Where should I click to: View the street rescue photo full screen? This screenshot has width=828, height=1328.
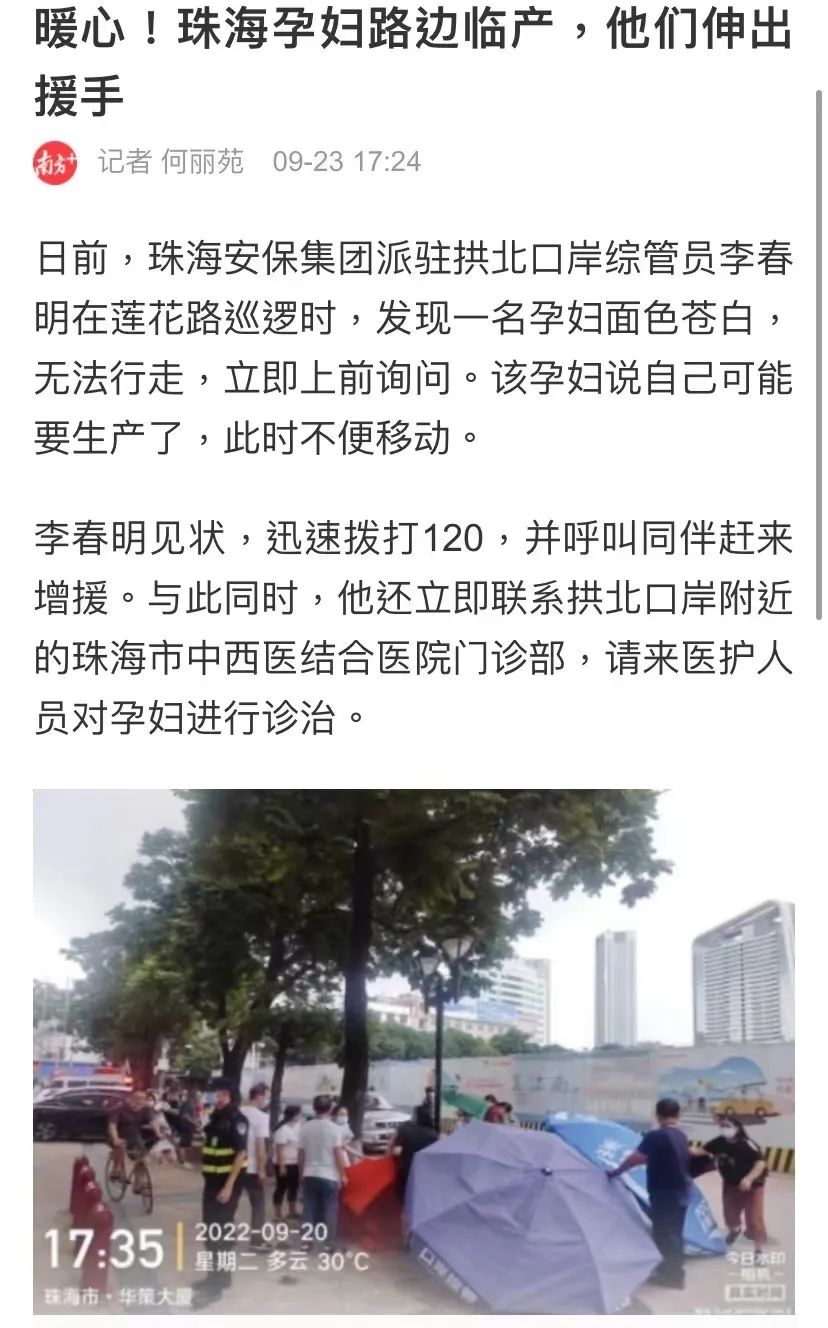(x=413, y=1050)
